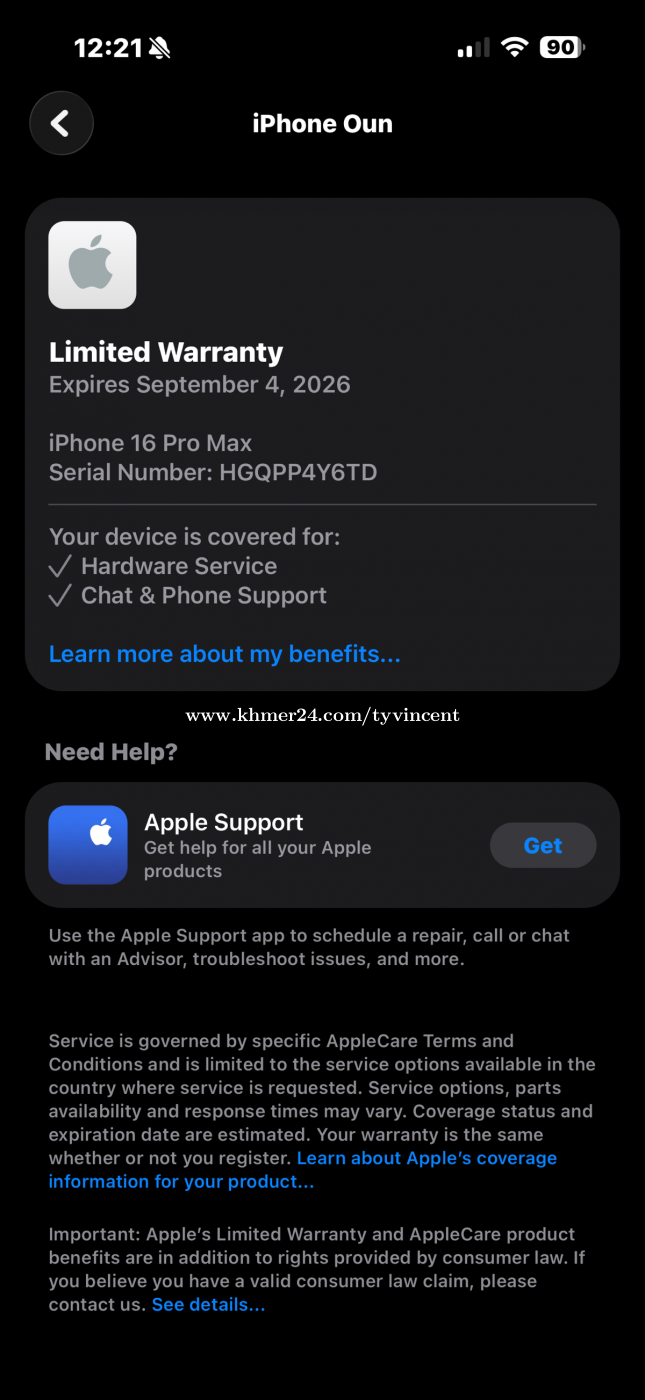Open Learn more about my benefits link
Screen dimensions: 645x1400
coord(224,654)
